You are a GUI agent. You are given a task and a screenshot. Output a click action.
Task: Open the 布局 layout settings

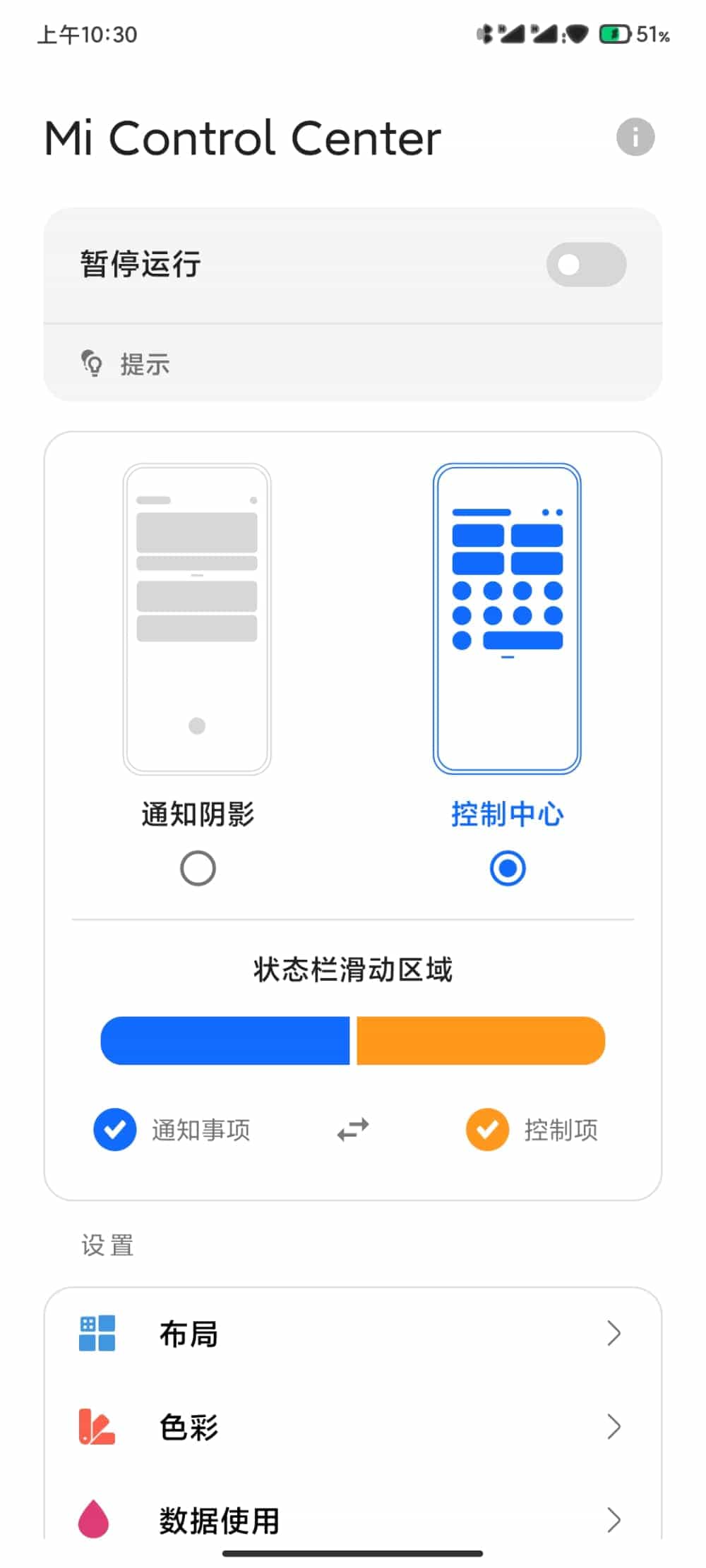[353, 1334]
